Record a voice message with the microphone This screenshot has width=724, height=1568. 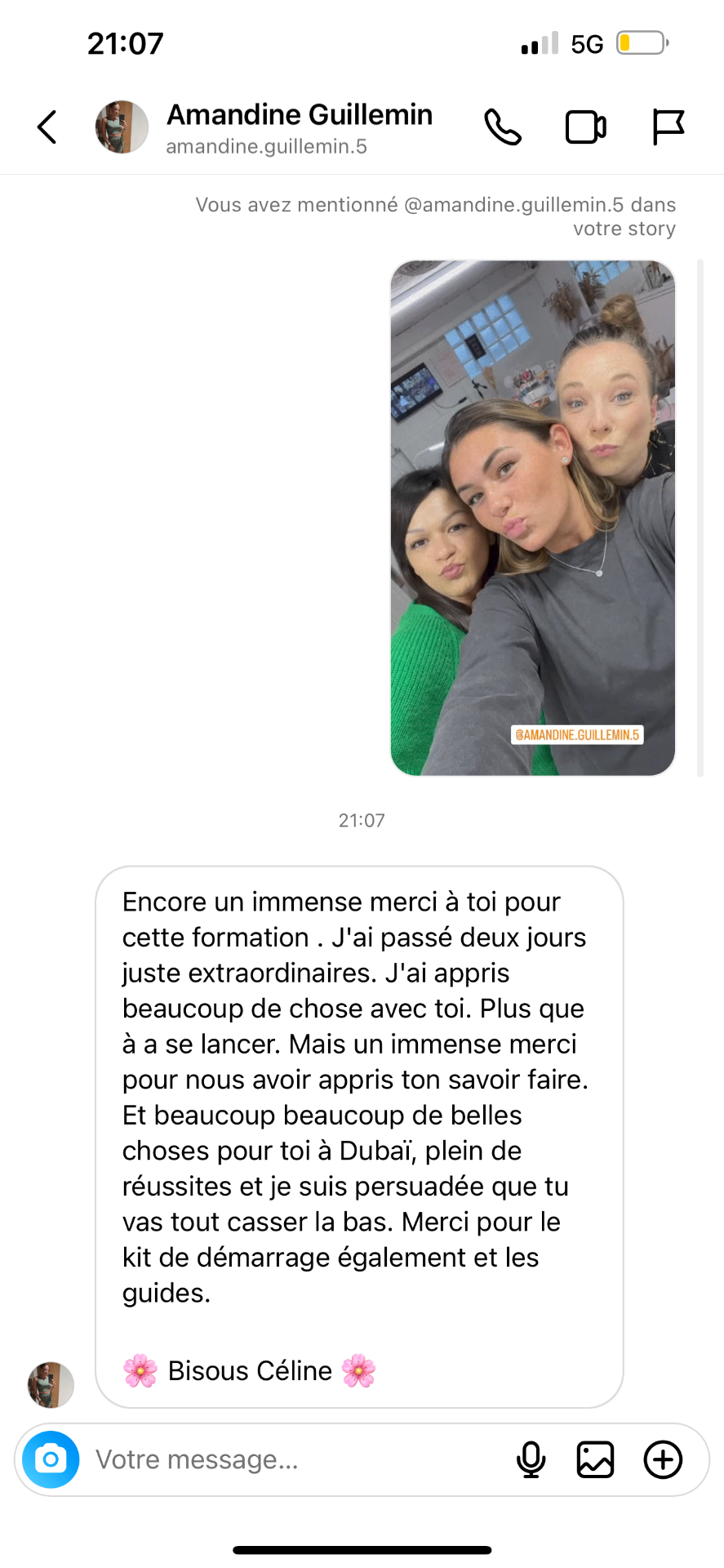tap(531, 1459)
